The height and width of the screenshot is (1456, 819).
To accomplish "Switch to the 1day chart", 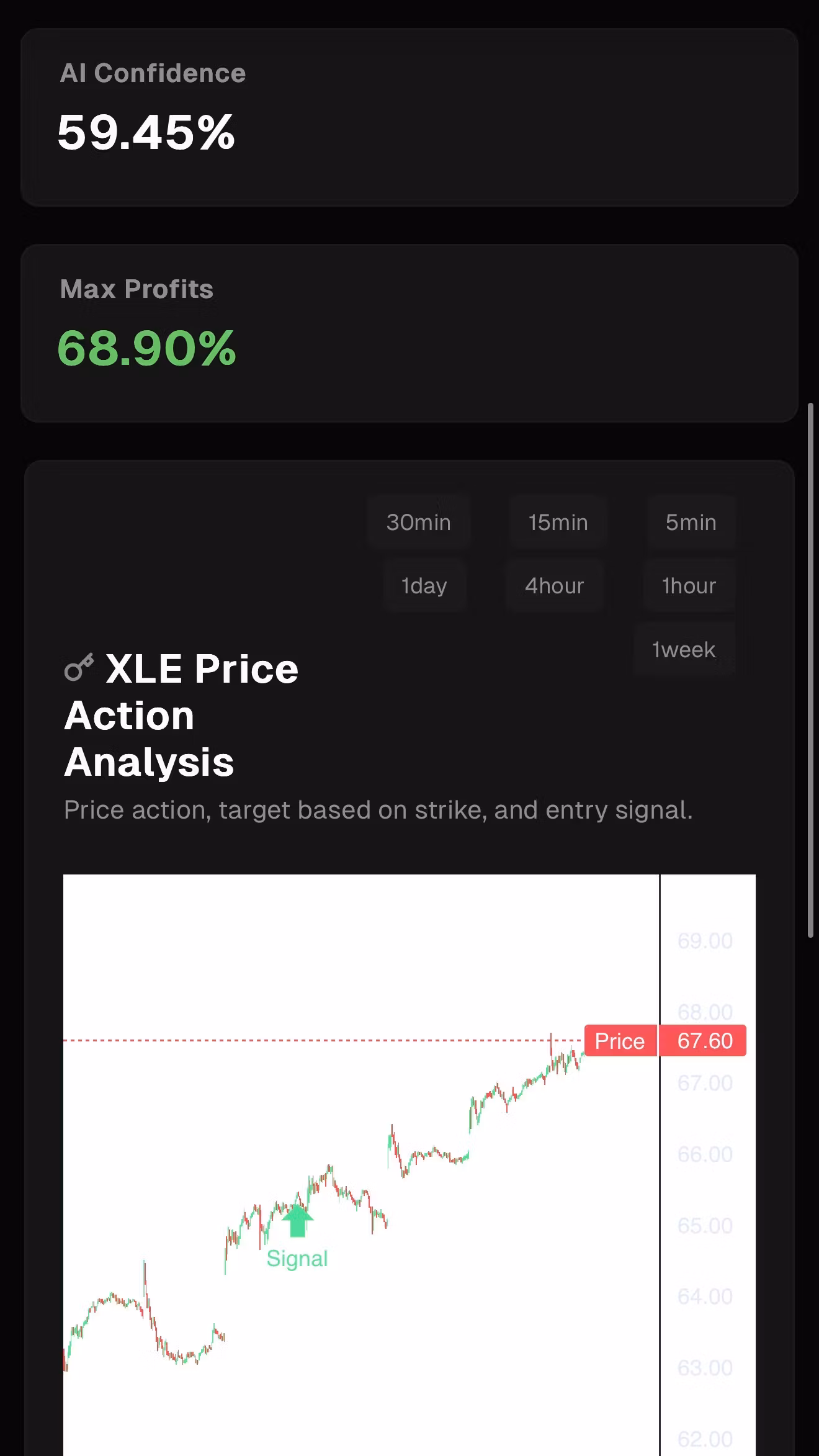I will click(x=424, y=585).
